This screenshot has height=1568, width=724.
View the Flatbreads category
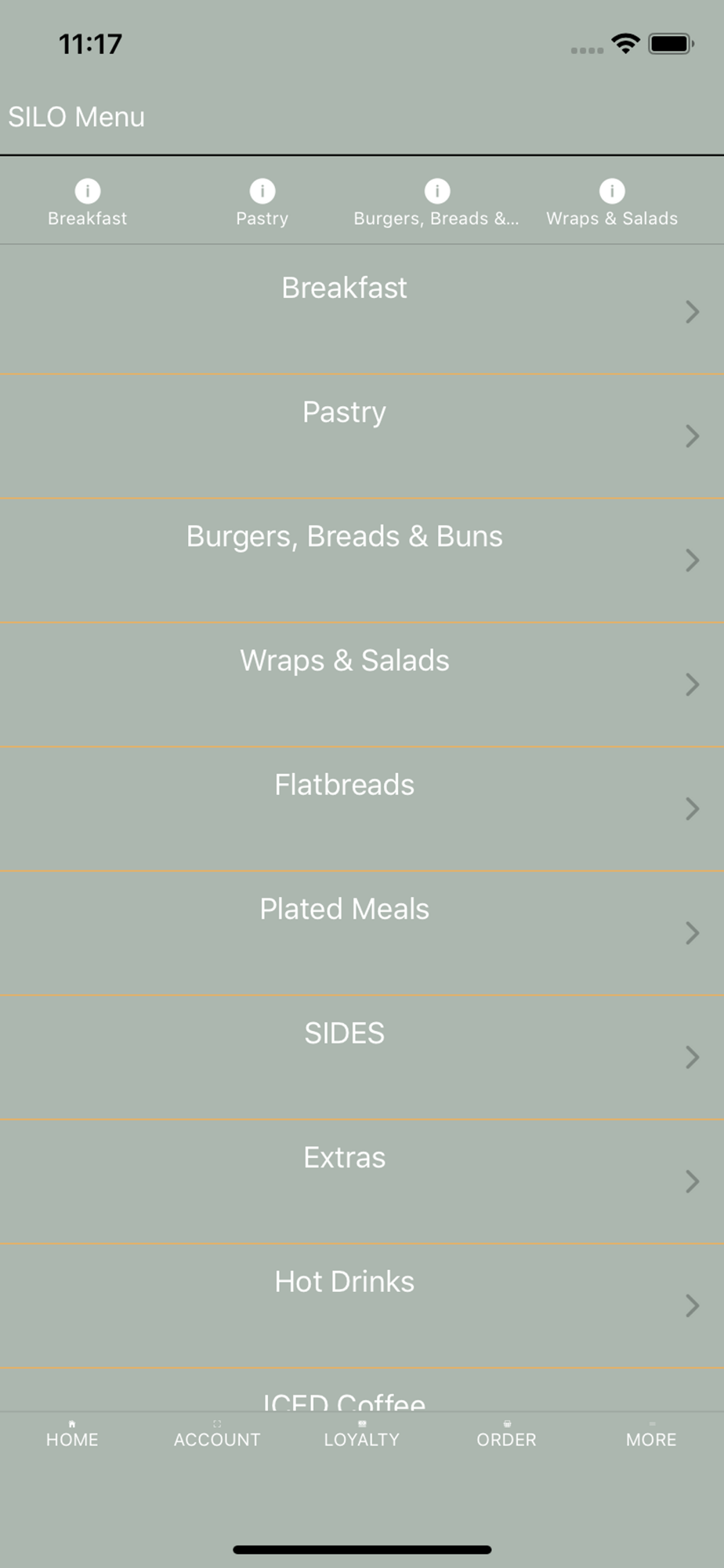coord(362,809)
